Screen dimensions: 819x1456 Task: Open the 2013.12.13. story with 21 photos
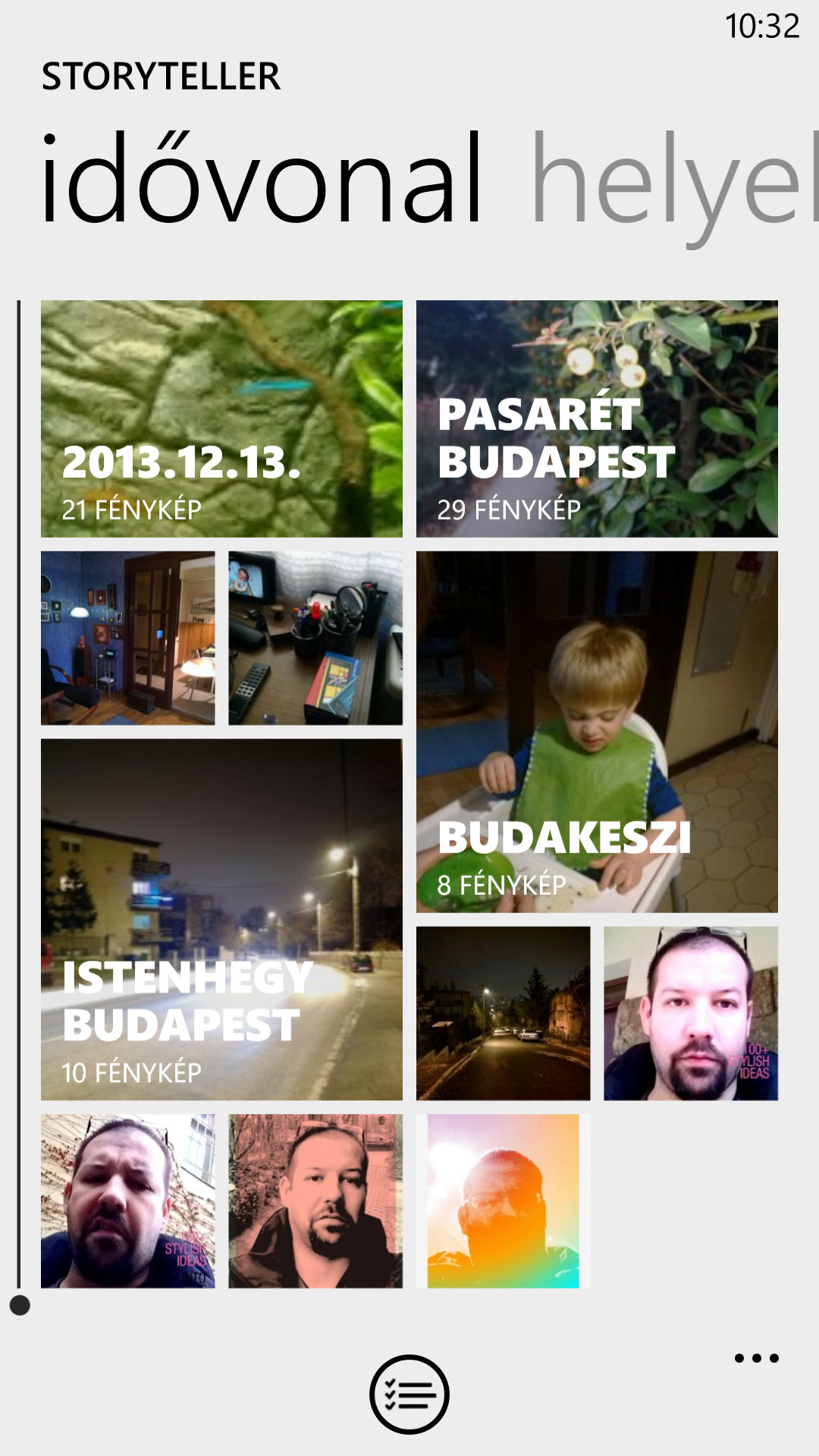click(221, 419)
